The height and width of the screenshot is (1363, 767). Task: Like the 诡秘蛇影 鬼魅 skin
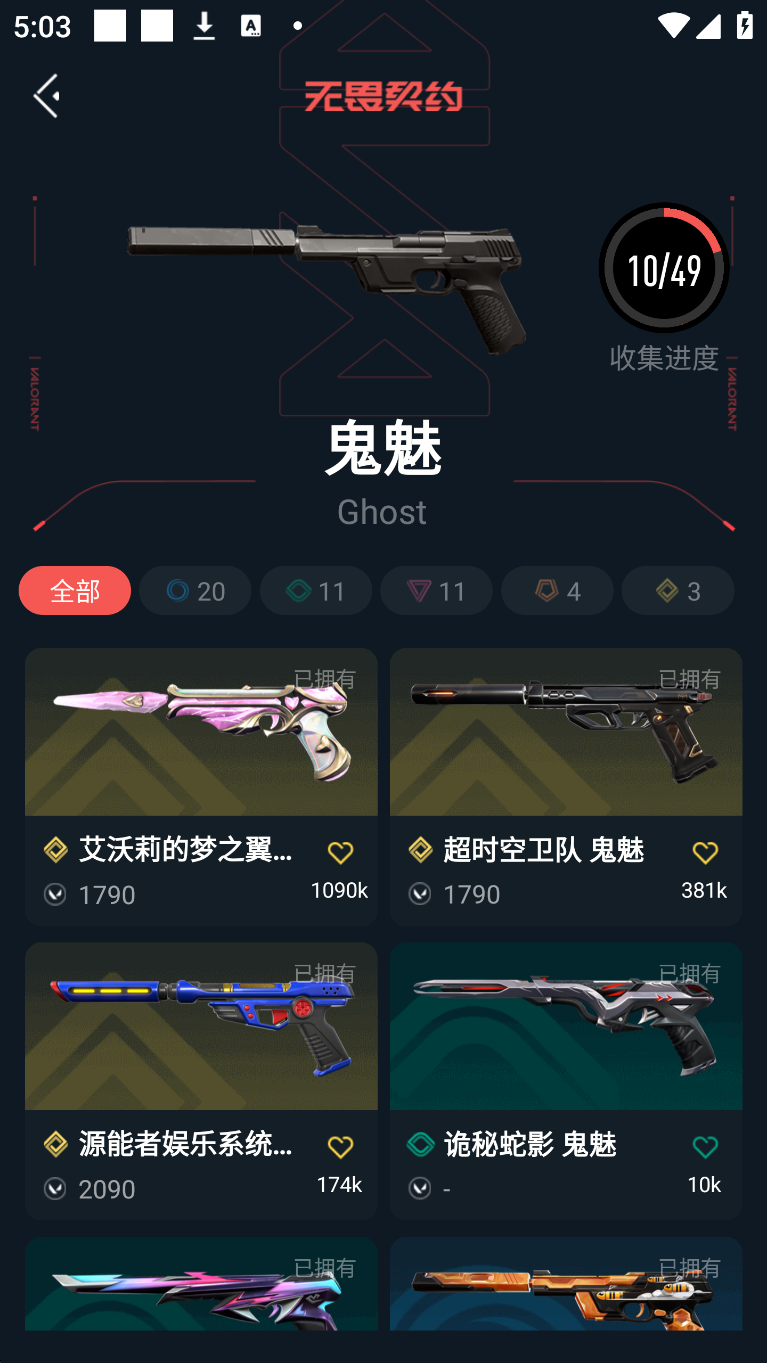point(705,1146)
